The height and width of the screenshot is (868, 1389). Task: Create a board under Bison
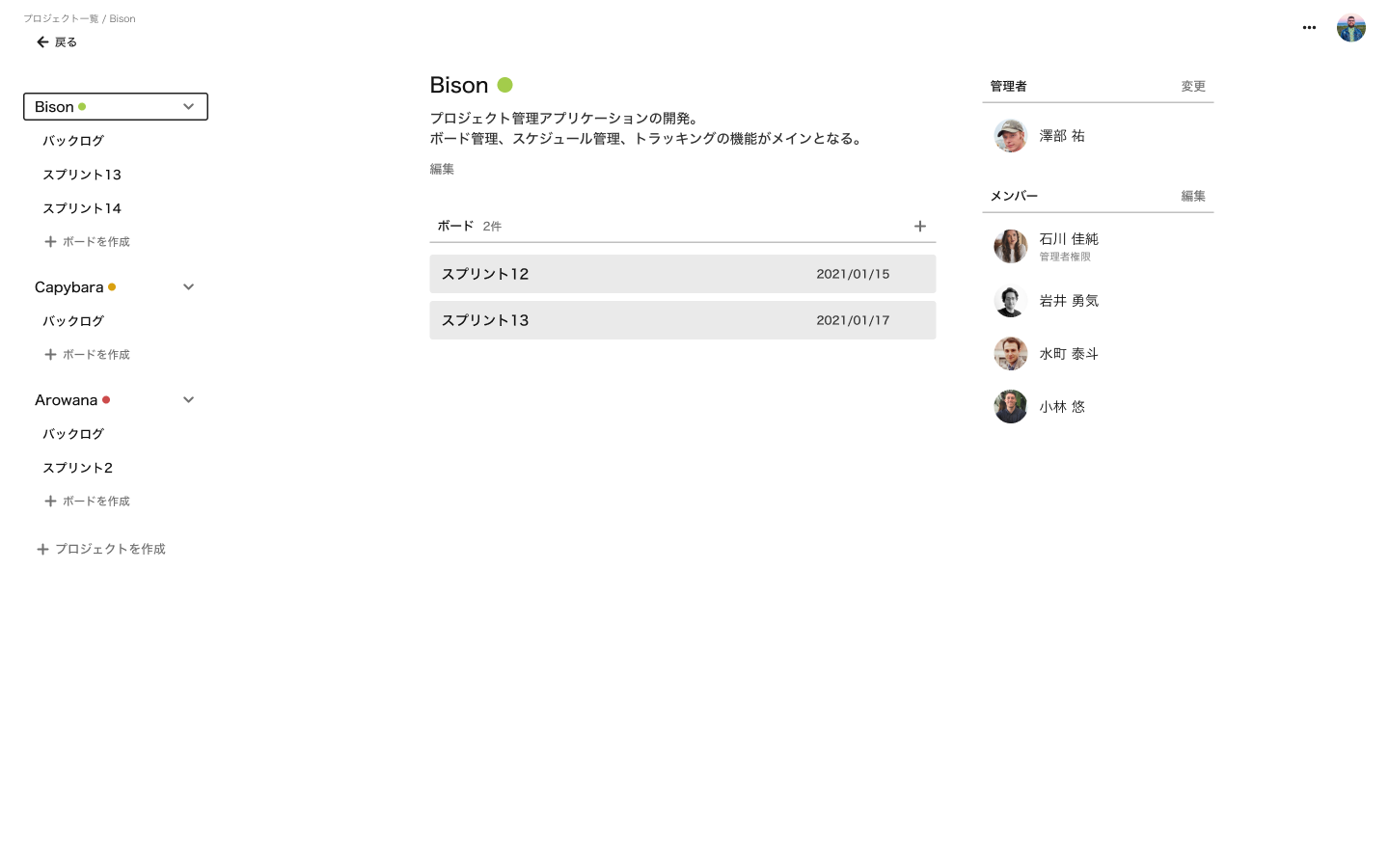(88, 242)
